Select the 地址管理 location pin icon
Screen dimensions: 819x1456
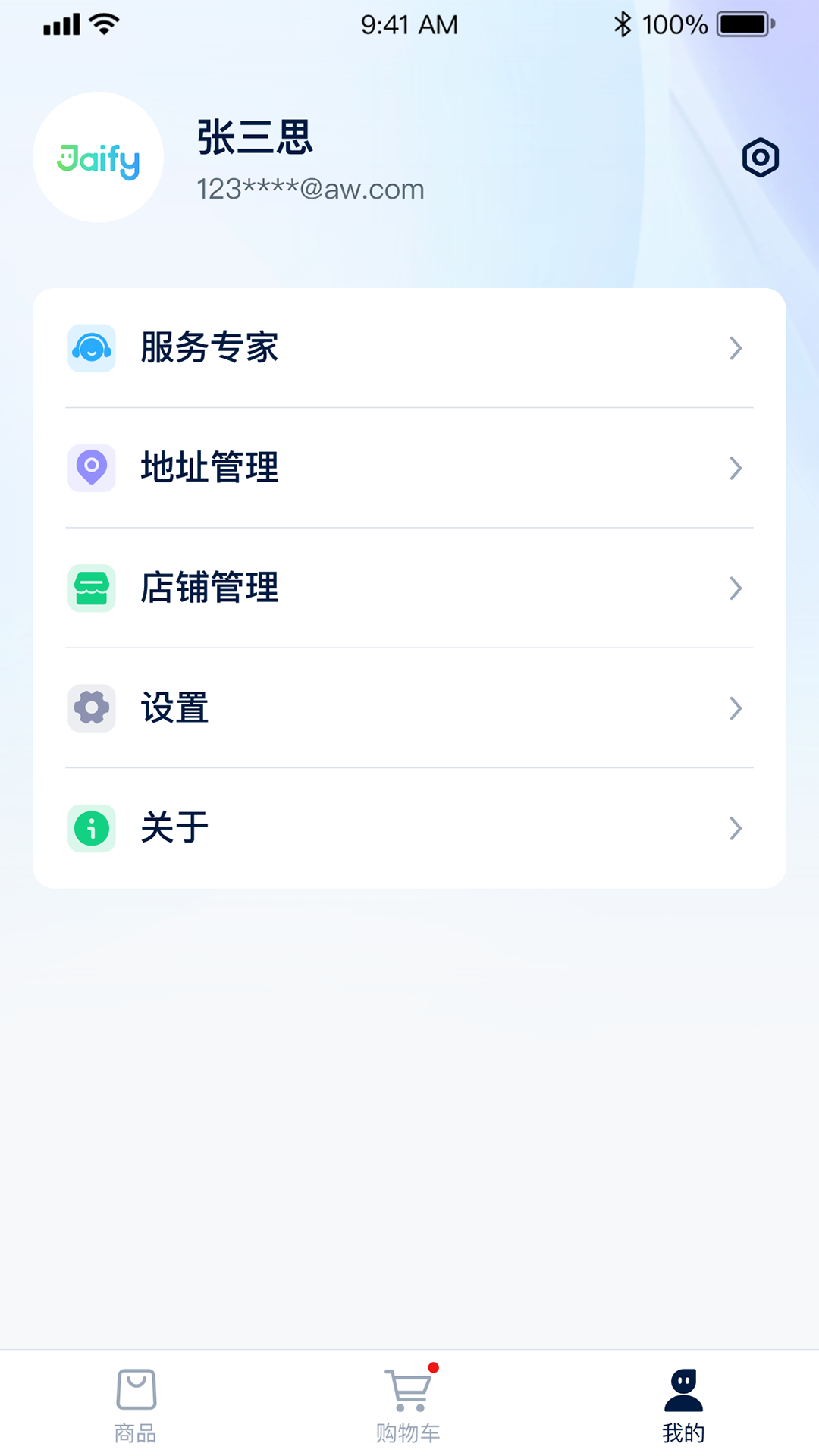coord(91,468)
